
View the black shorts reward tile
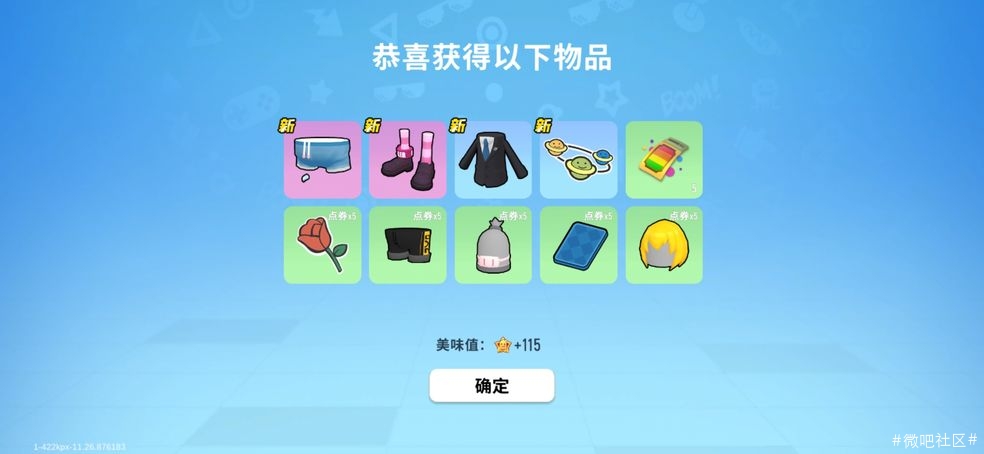(x=407, y=245)
